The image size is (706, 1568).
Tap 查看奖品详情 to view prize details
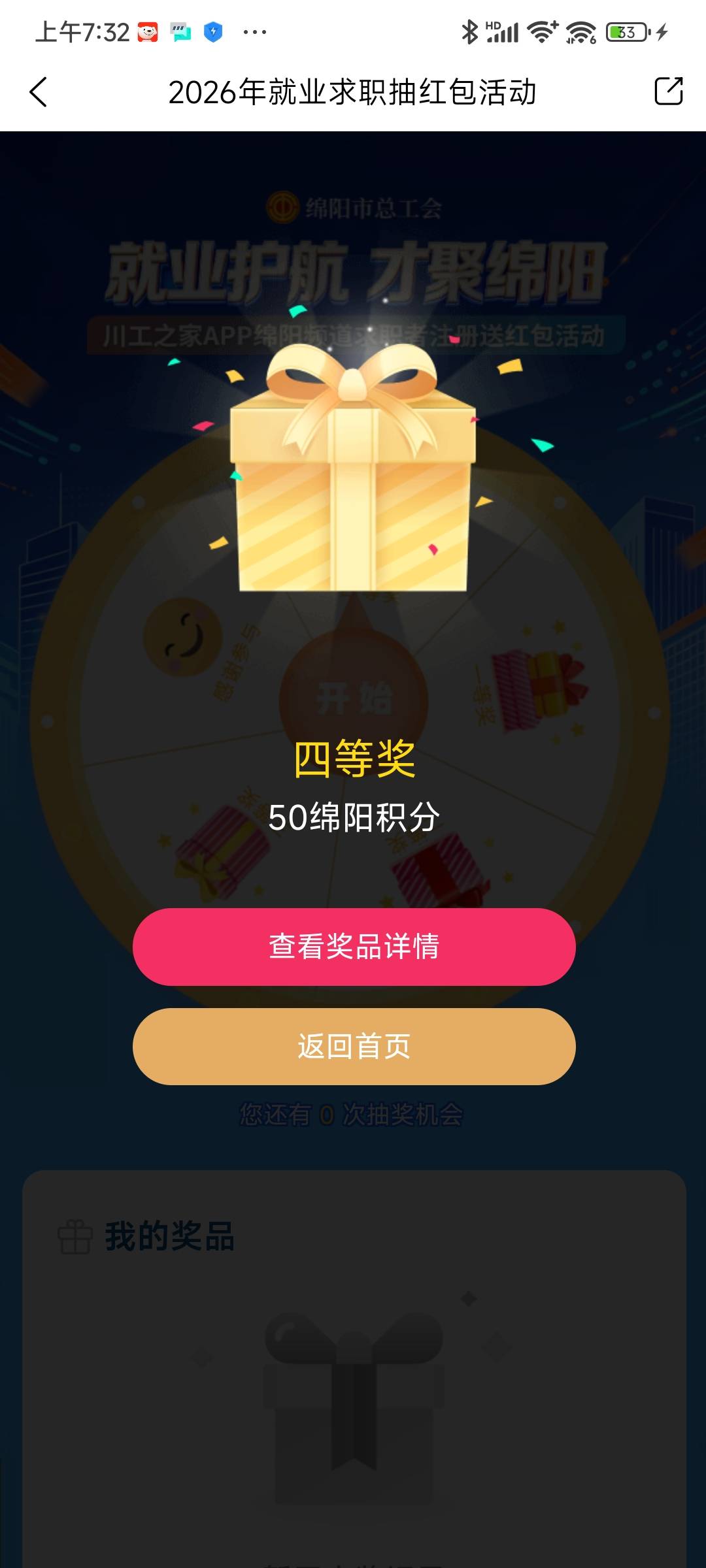click(354, 947)
